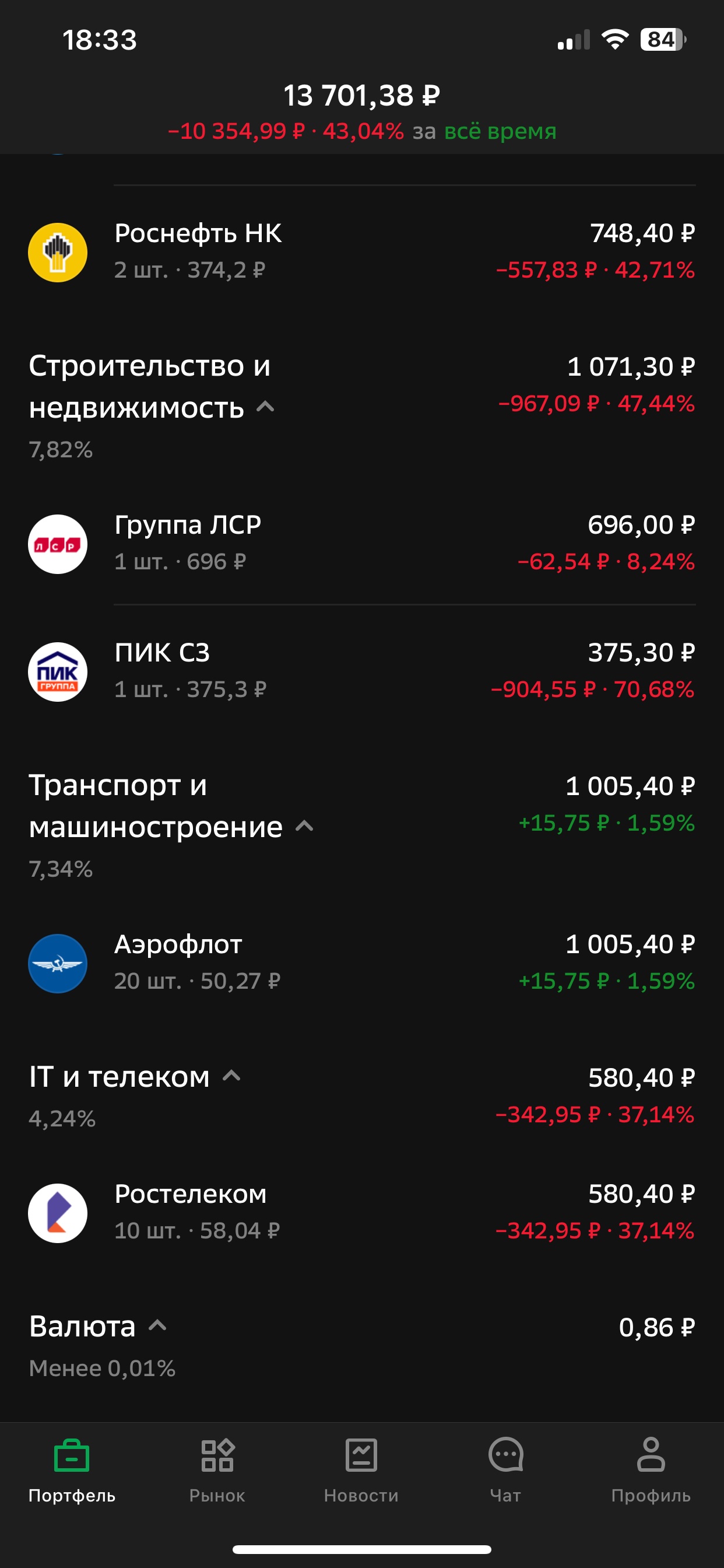The height and width of the screenshot is (1568, 724).
Task: Change the 'всё время' profit period
Action: pos(500,131)
